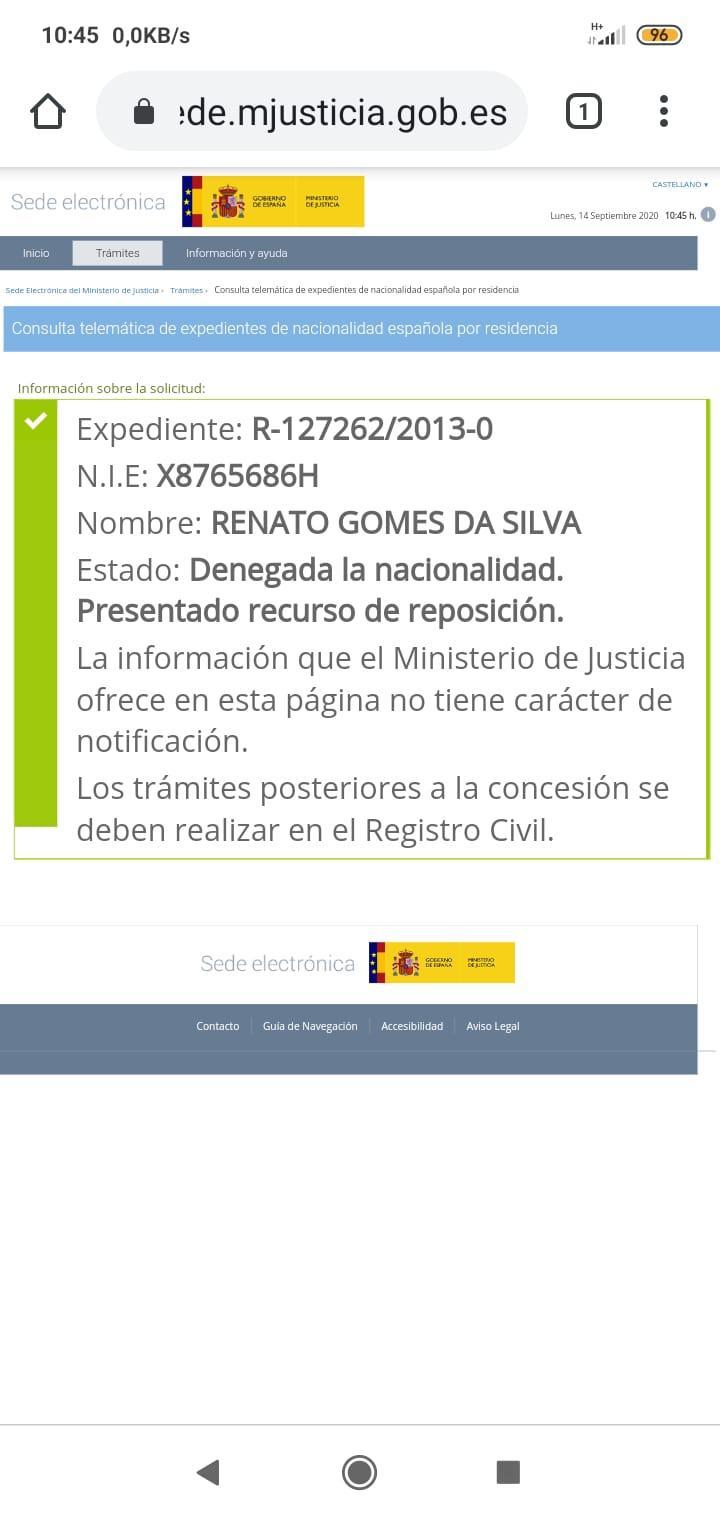
Task: Open the Sede Electrónica del Ministerio breadcrumb
Action: (x=82, y=290)
